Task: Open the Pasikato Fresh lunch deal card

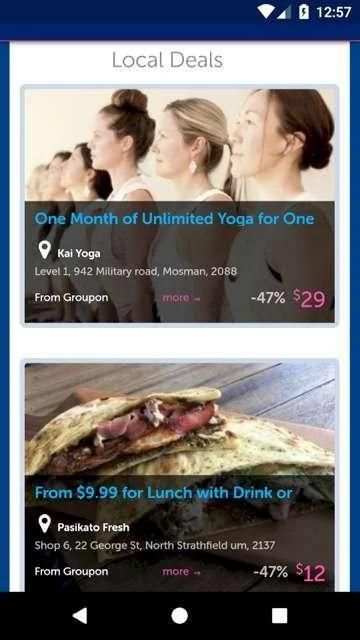Action: point(180,477)
